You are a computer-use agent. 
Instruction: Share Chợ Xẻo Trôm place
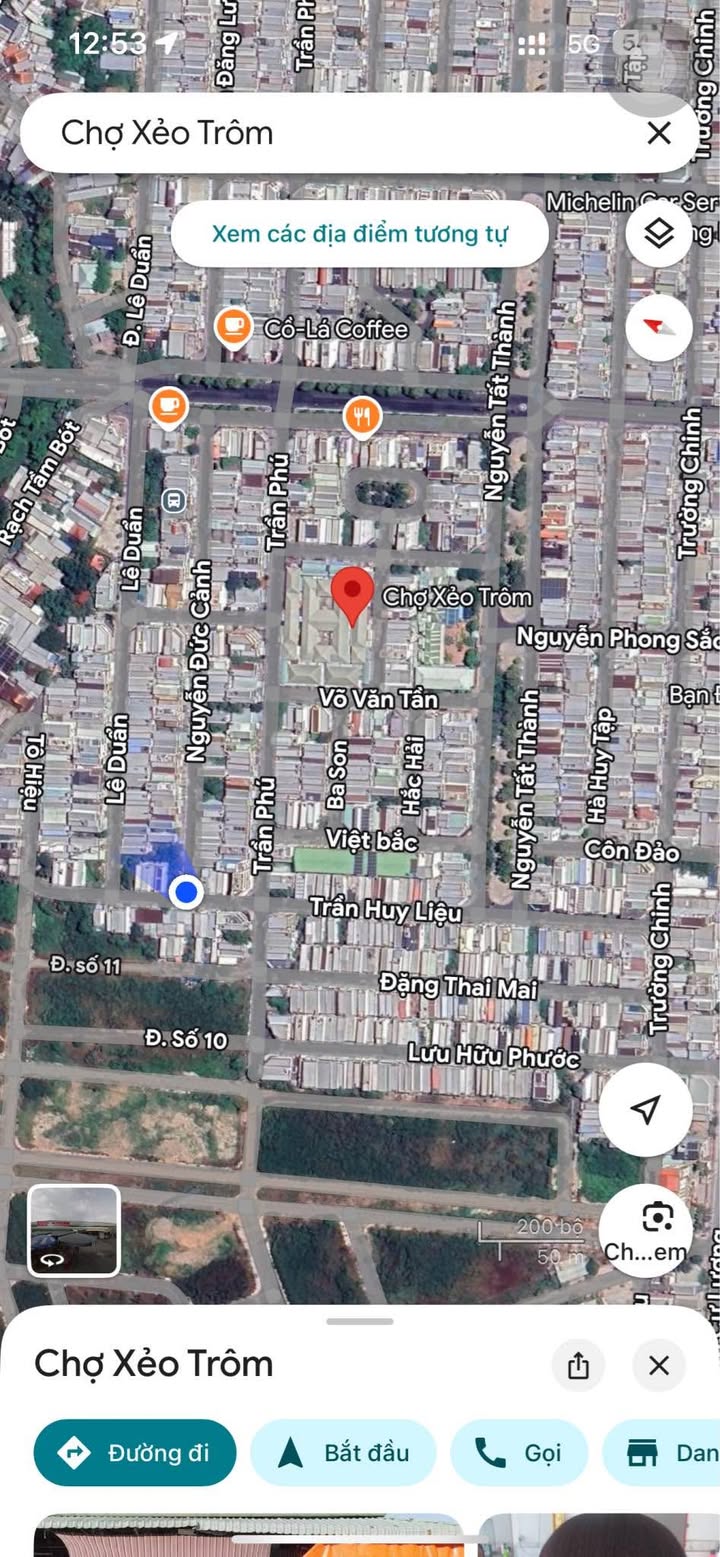(x=578, y=1366)
